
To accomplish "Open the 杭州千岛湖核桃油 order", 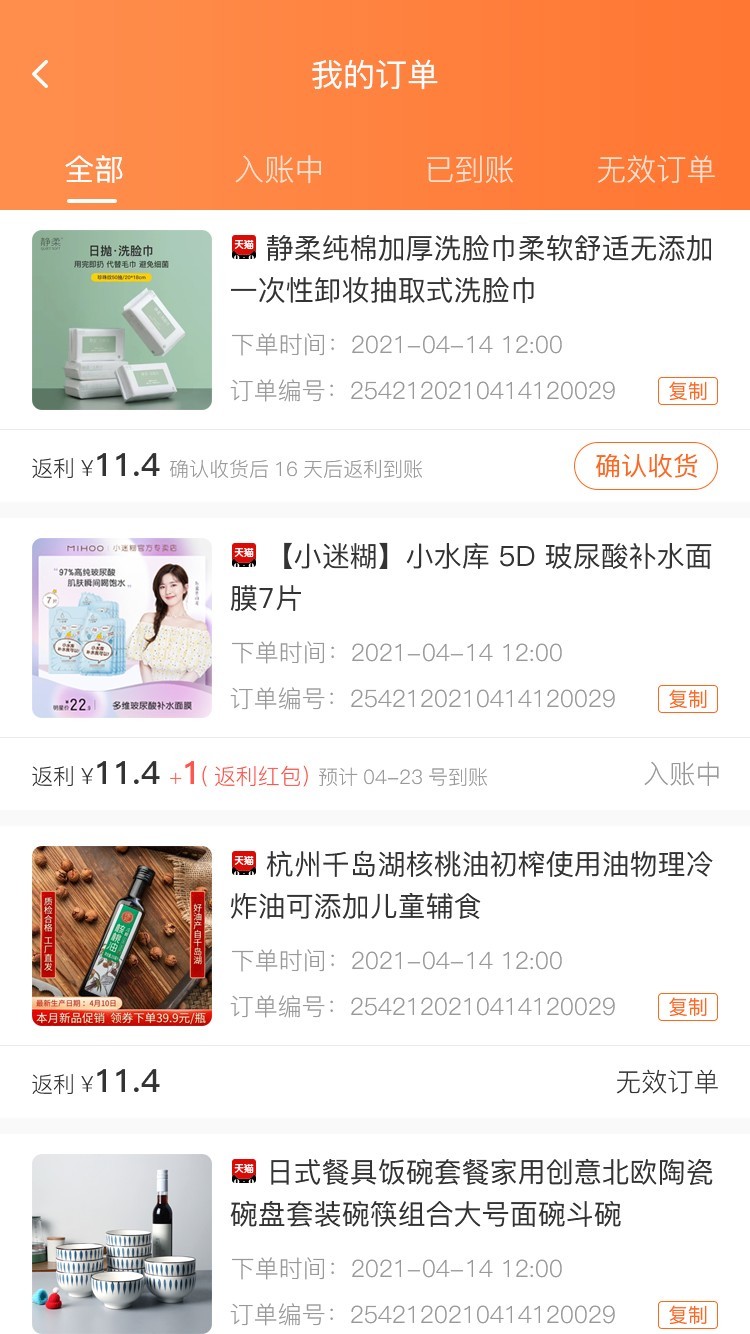I will pos(375,936).
